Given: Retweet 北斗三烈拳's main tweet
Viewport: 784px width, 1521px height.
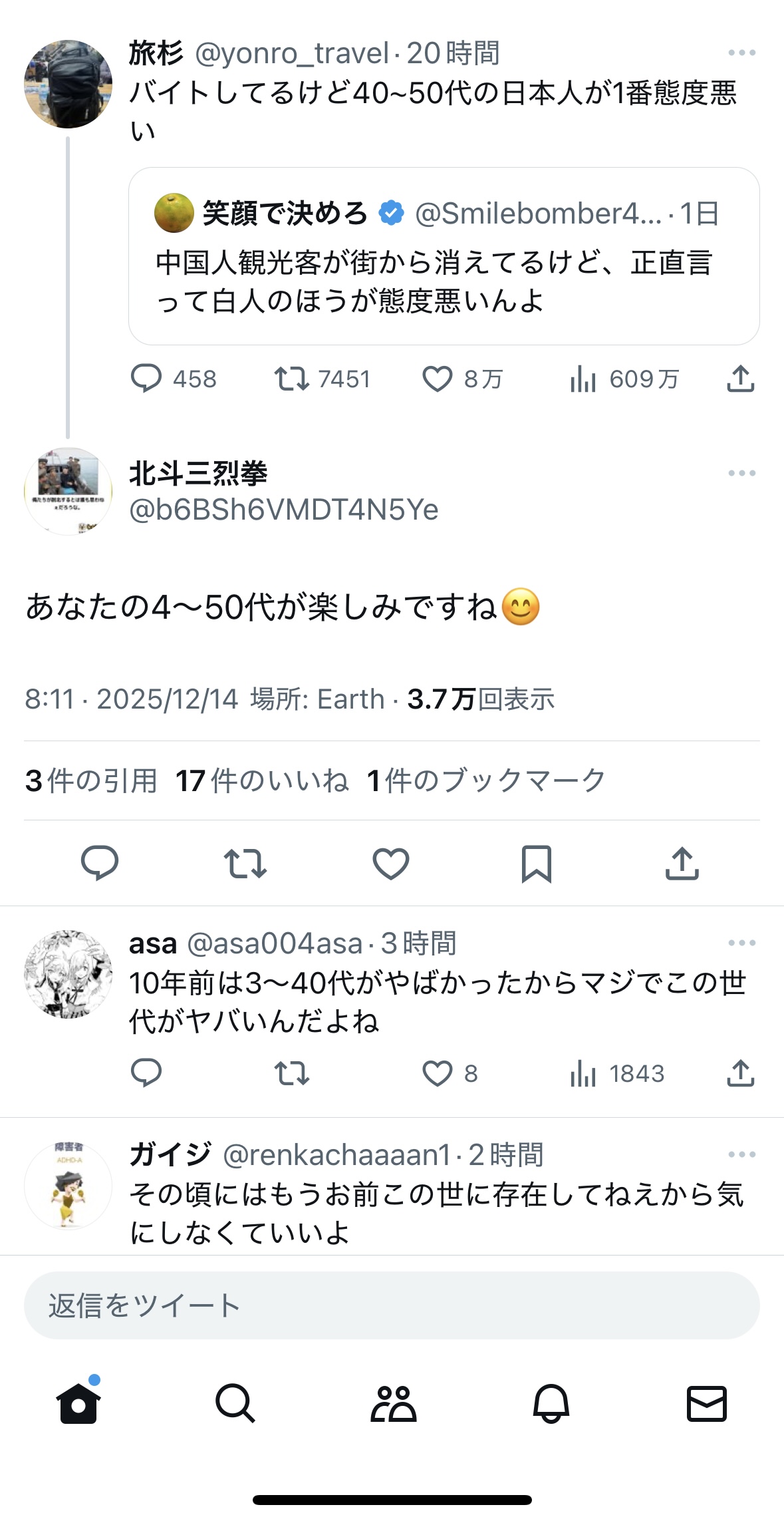Looking at the screenshot, I should pyautogui.click(x=245, y=864).
